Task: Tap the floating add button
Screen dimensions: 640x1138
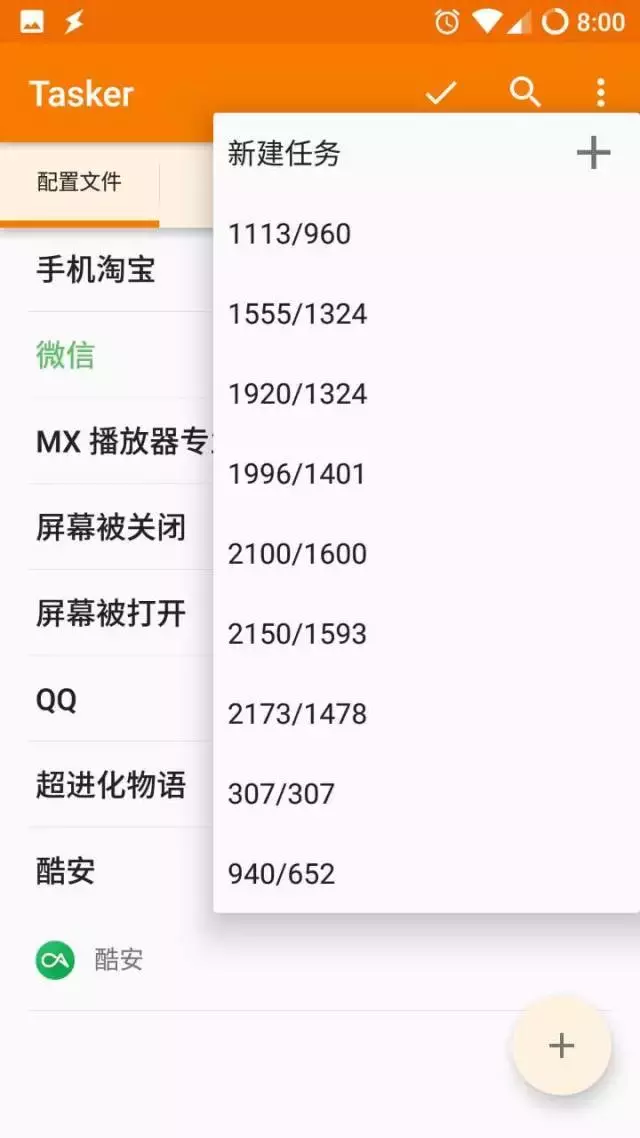Action: [561, 1046]
